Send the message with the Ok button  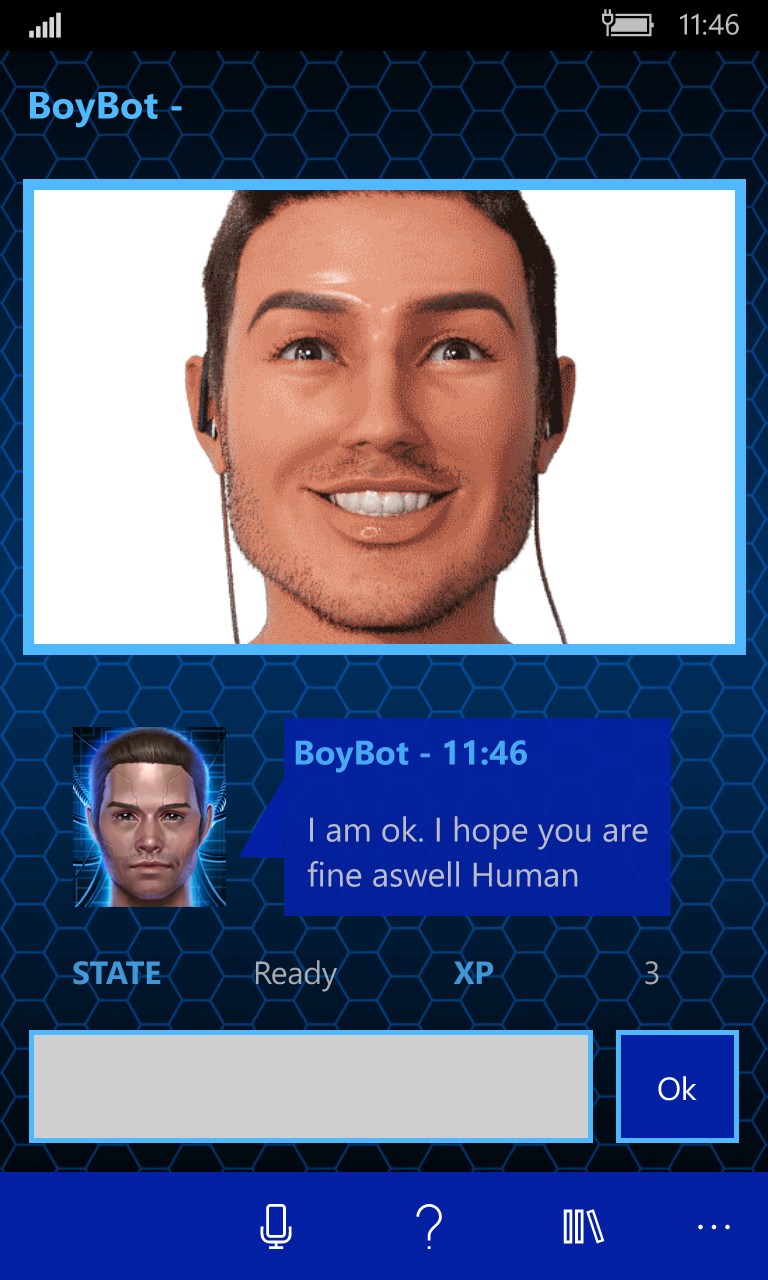click(x=677, y=1087)
